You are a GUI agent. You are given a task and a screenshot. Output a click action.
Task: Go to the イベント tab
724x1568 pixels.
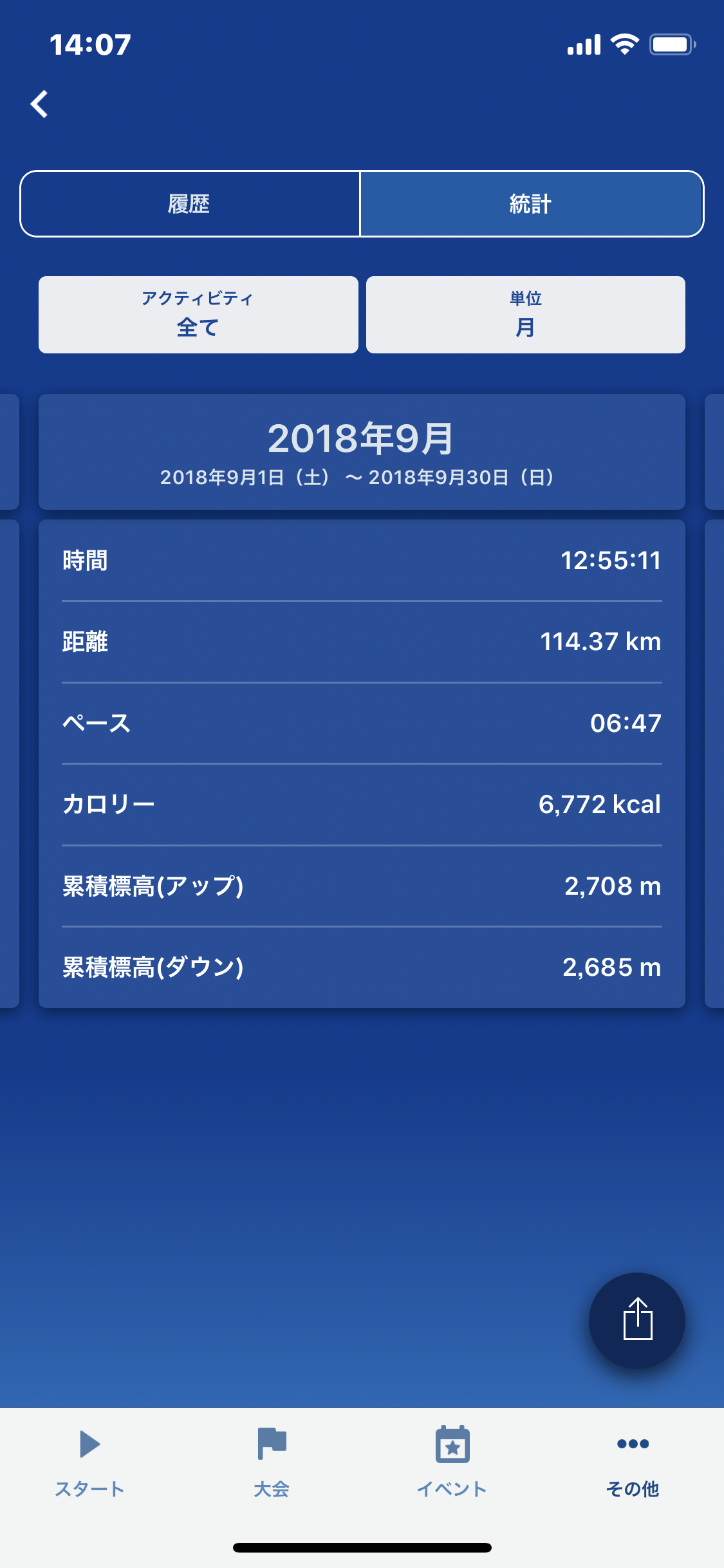point(452,1462)
